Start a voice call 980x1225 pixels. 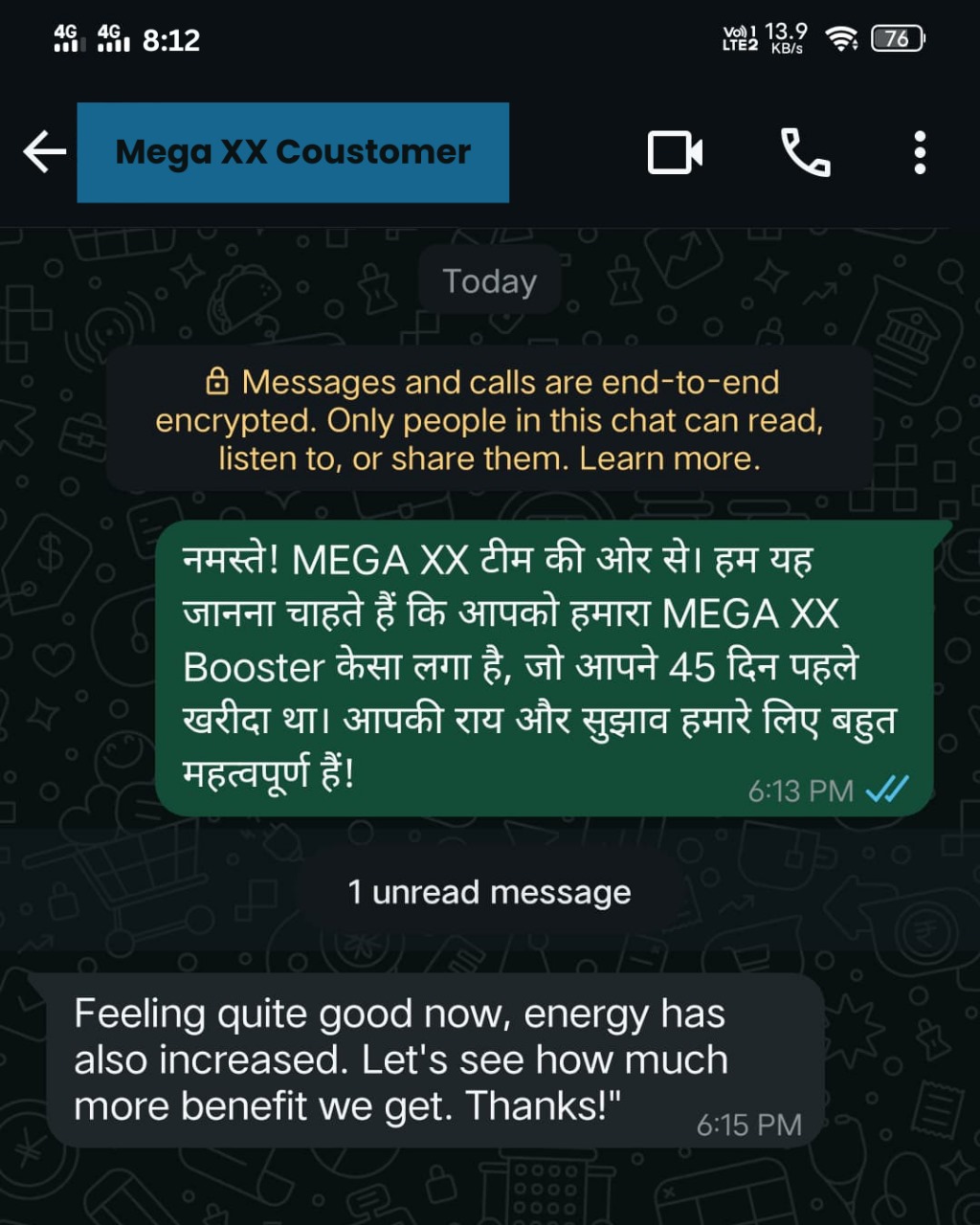(x=805, y=153)
